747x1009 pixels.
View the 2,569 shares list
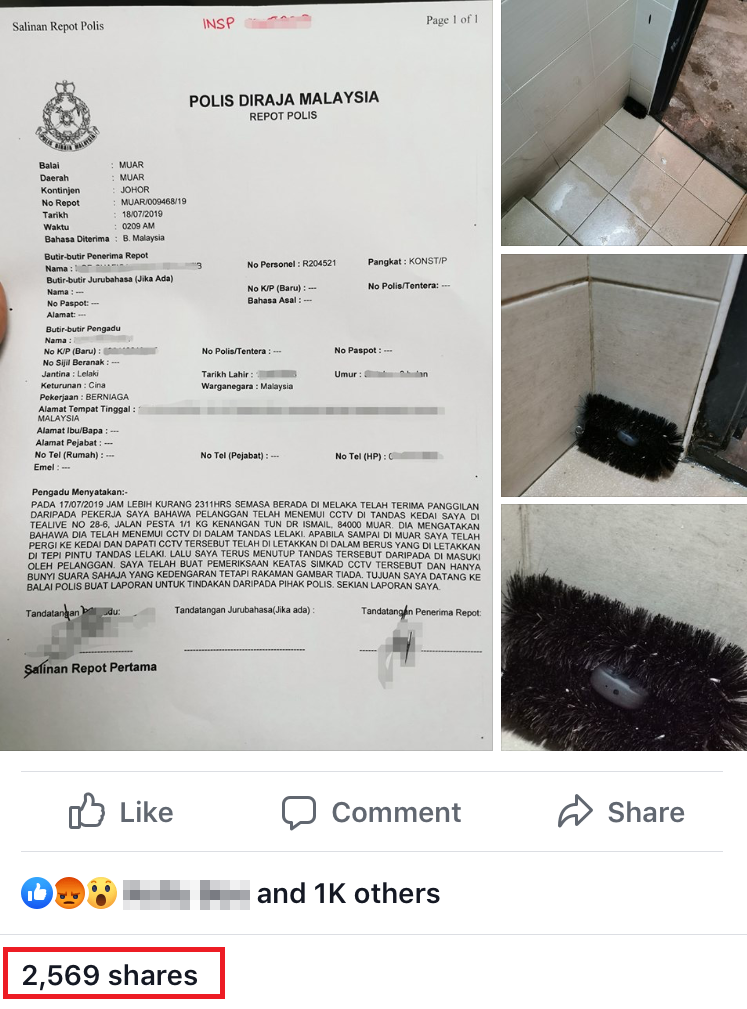pos(111,975)
